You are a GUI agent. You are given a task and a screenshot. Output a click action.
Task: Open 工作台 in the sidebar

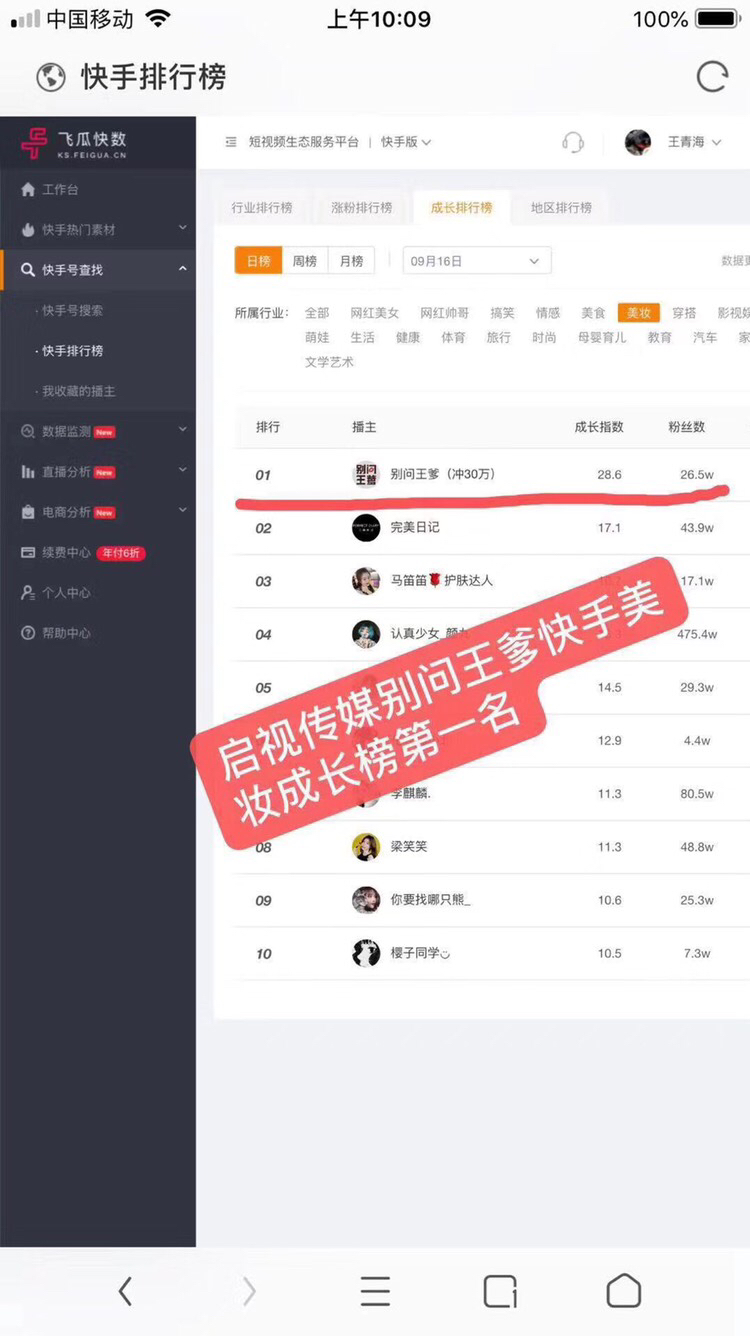[60, 190]
